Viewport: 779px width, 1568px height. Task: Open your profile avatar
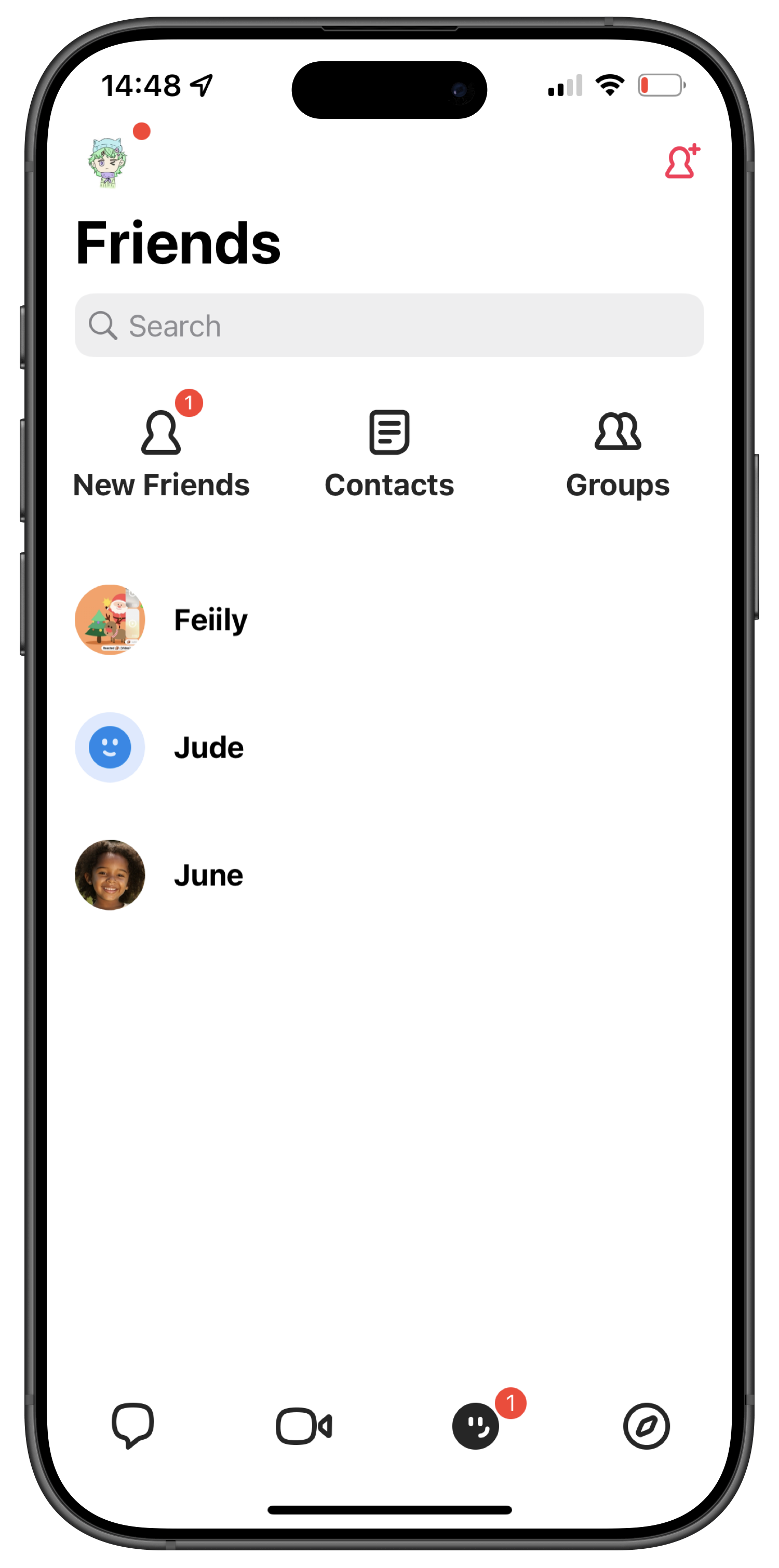[x=109, y=162]
